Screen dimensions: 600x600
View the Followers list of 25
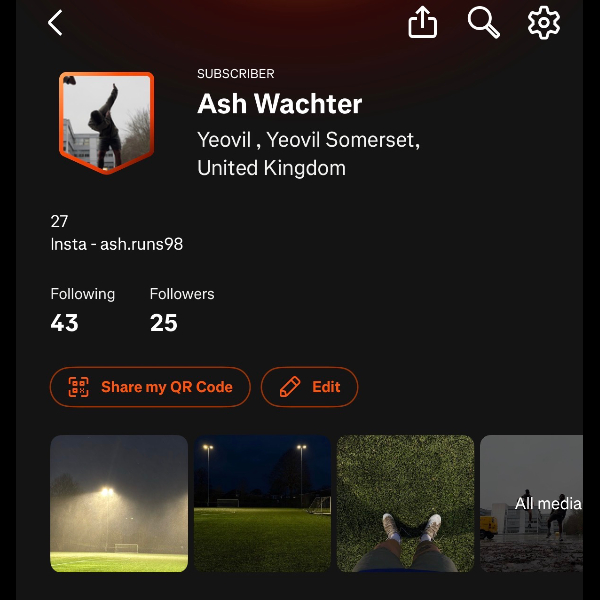[181, 309]
